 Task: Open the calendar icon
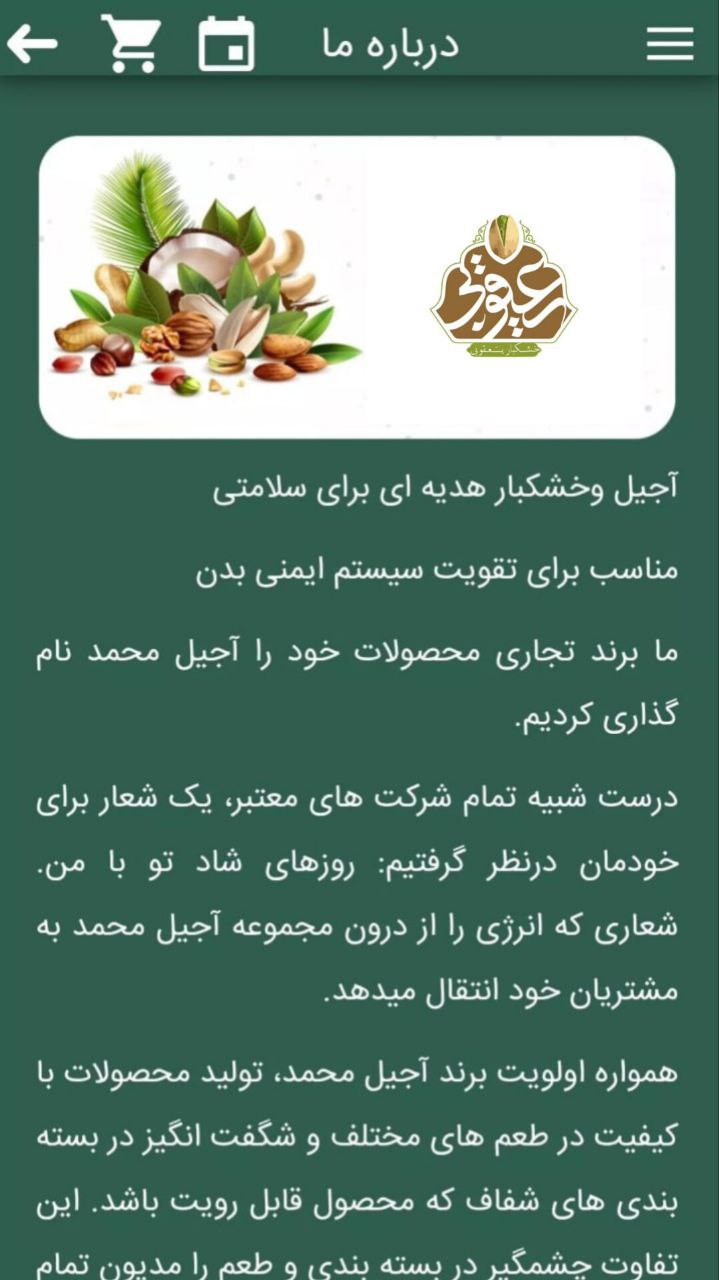pos(226,44)
